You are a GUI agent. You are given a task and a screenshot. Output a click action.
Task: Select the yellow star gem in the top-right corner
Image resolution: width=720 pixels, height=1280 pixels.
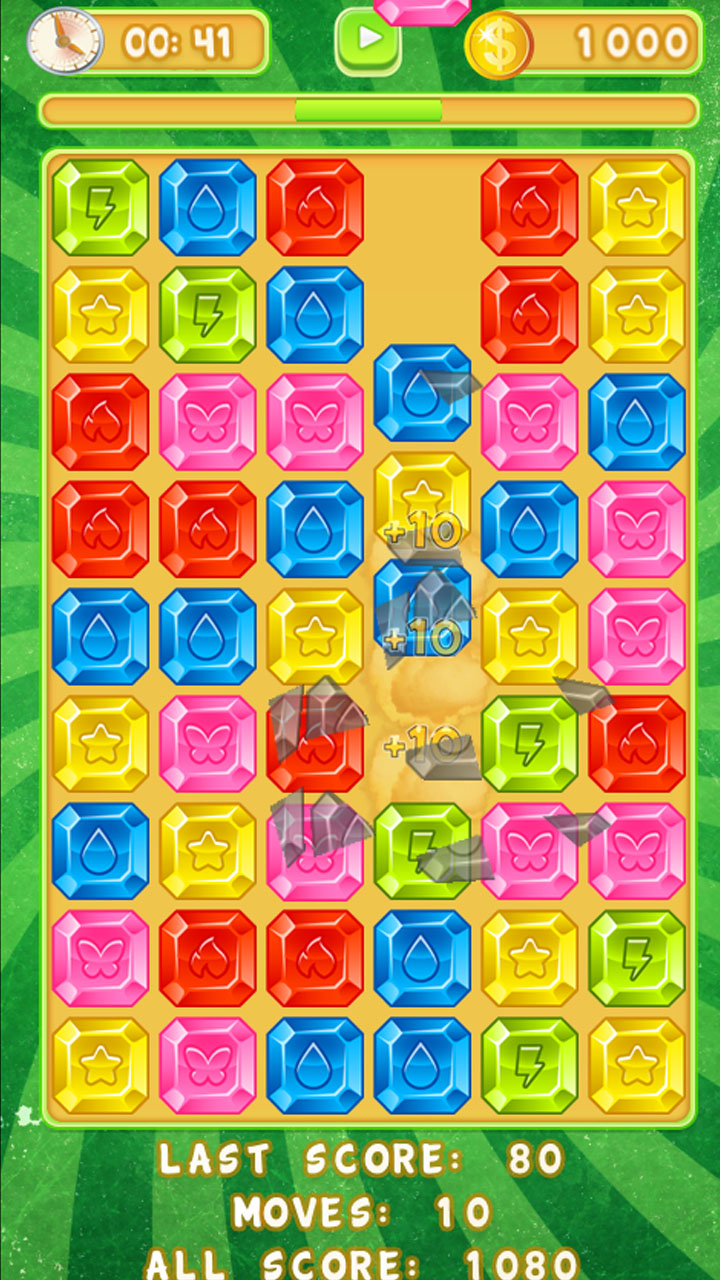click(637, 207)
